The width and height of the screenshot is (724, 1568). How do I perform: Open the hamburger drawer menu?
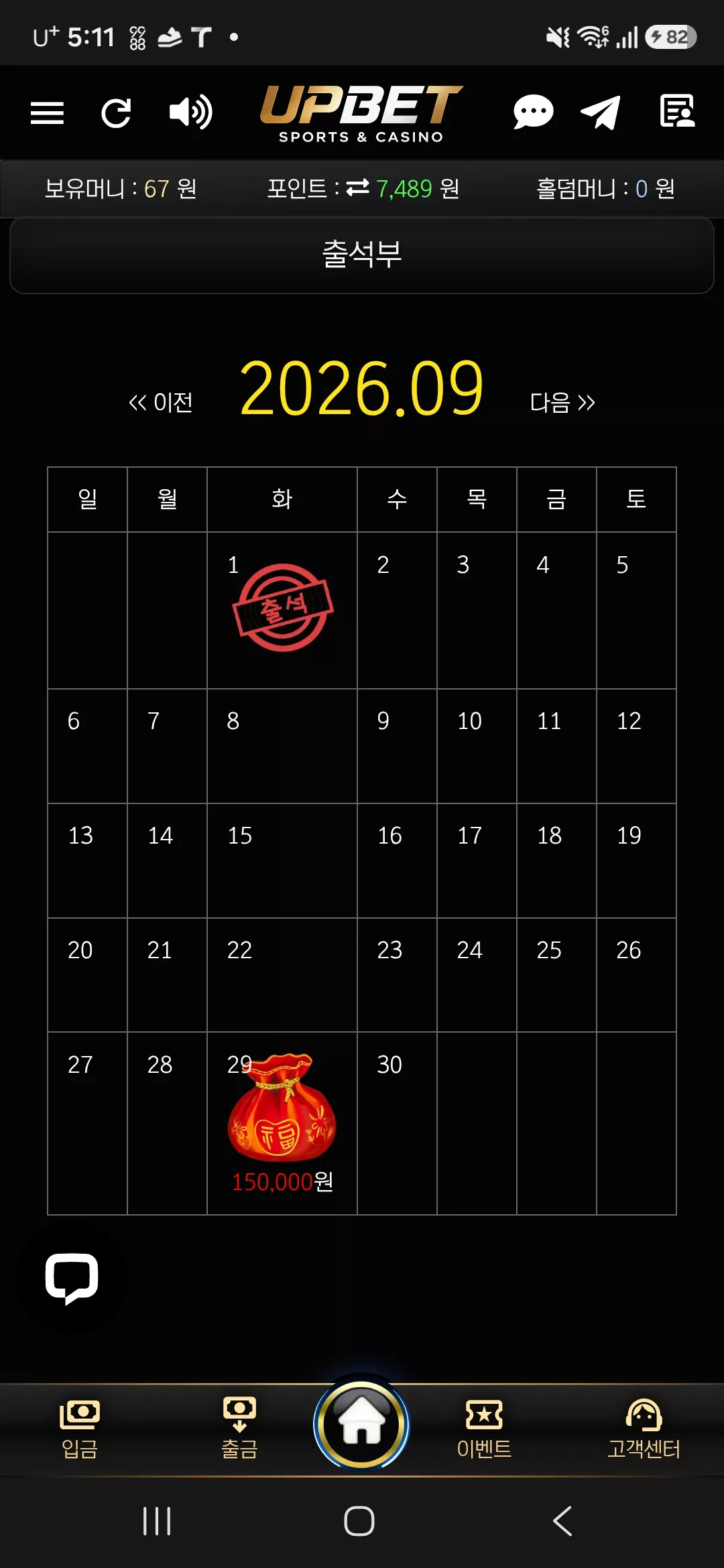point(47,113)
